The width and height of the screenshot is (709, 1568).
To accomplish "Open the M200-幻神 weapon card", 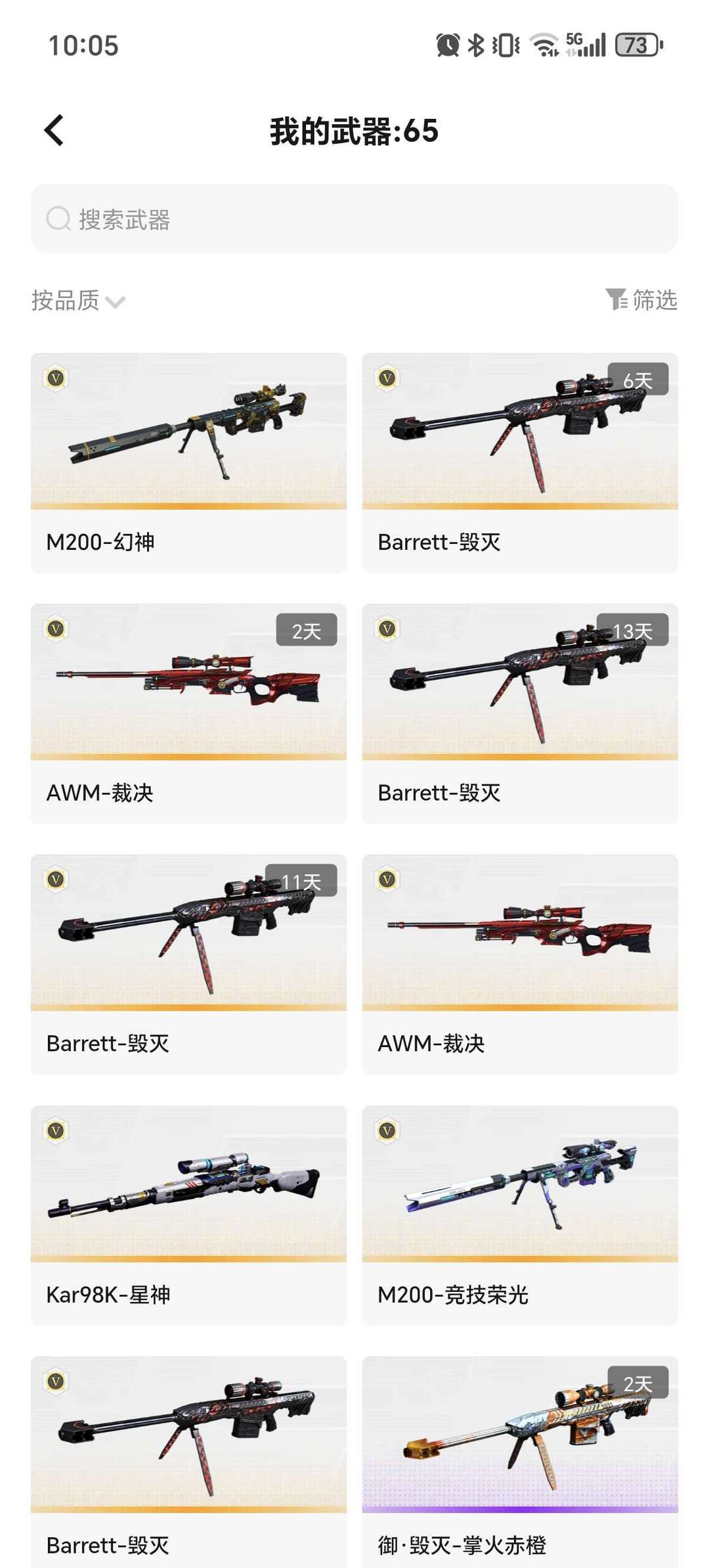I will click(188, 462).
